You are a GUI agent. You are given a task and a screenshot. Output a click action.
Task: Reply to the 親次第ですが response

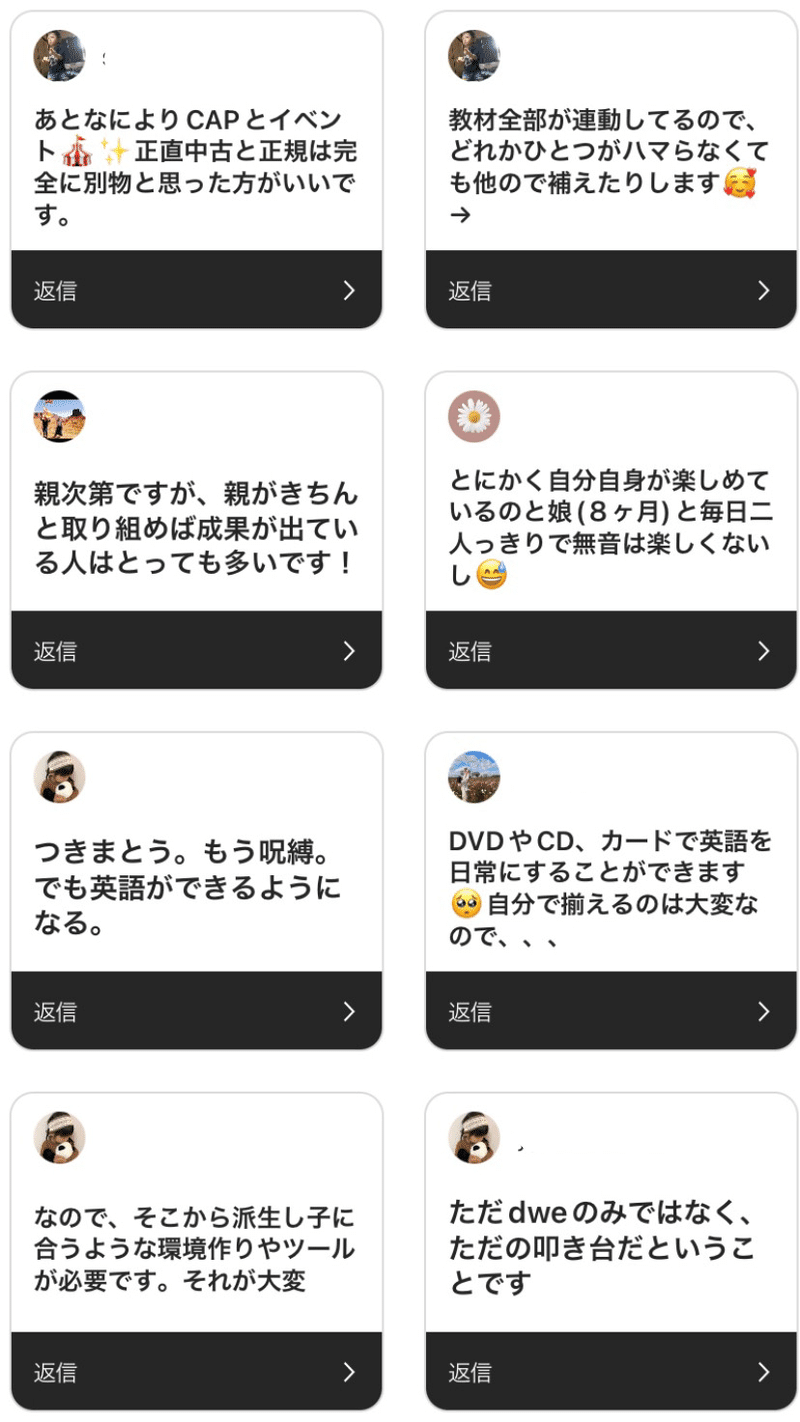[196, 651]
